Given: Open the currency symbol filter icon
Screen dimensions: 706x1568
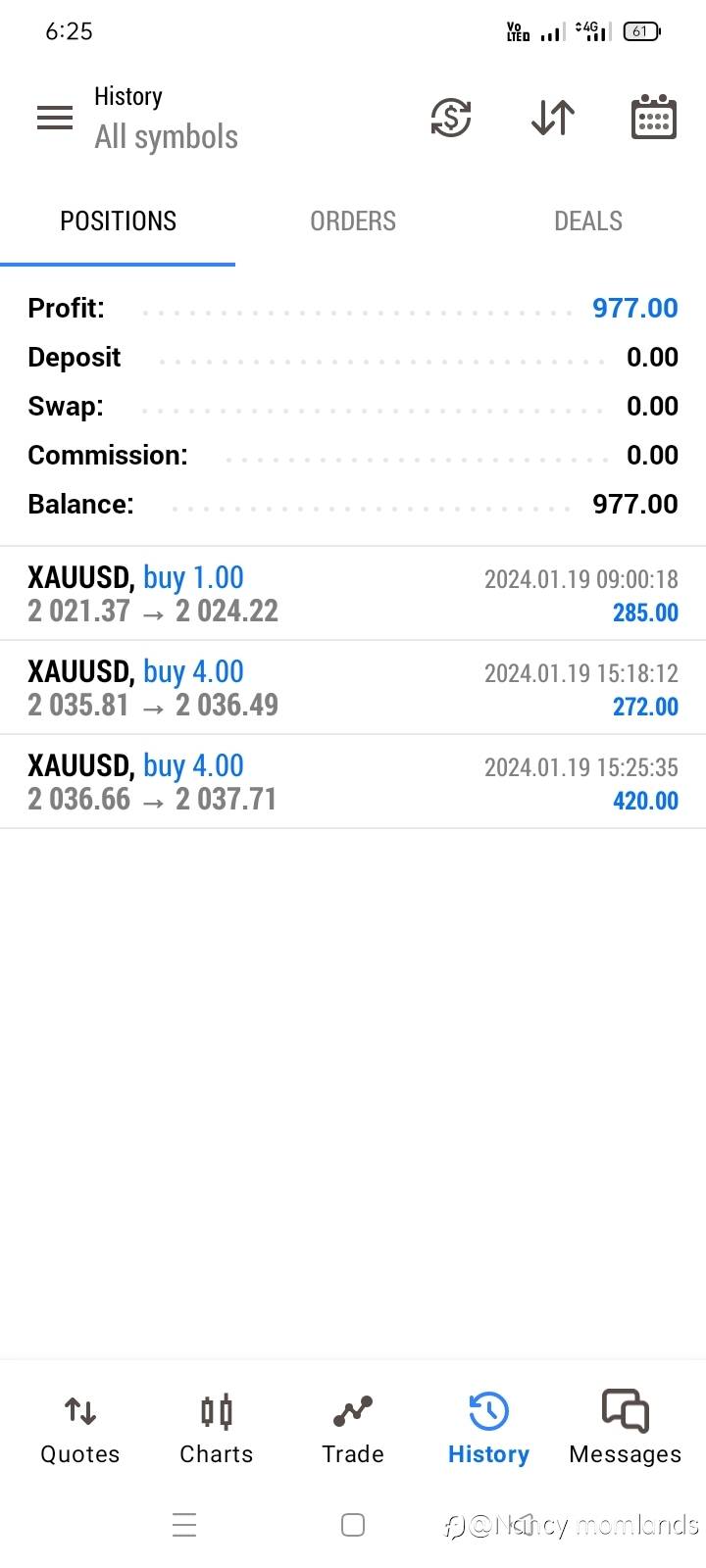Looking at the screenshot, I should 451,119.
